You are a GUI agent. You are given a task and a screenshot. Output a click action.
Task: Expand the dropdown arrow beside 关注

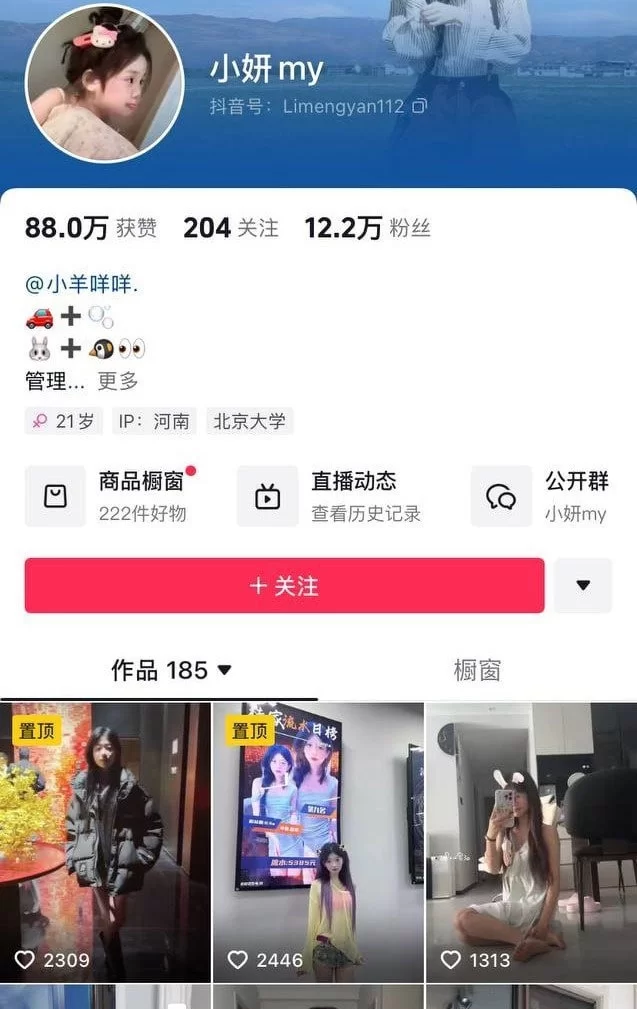[583, 586]
